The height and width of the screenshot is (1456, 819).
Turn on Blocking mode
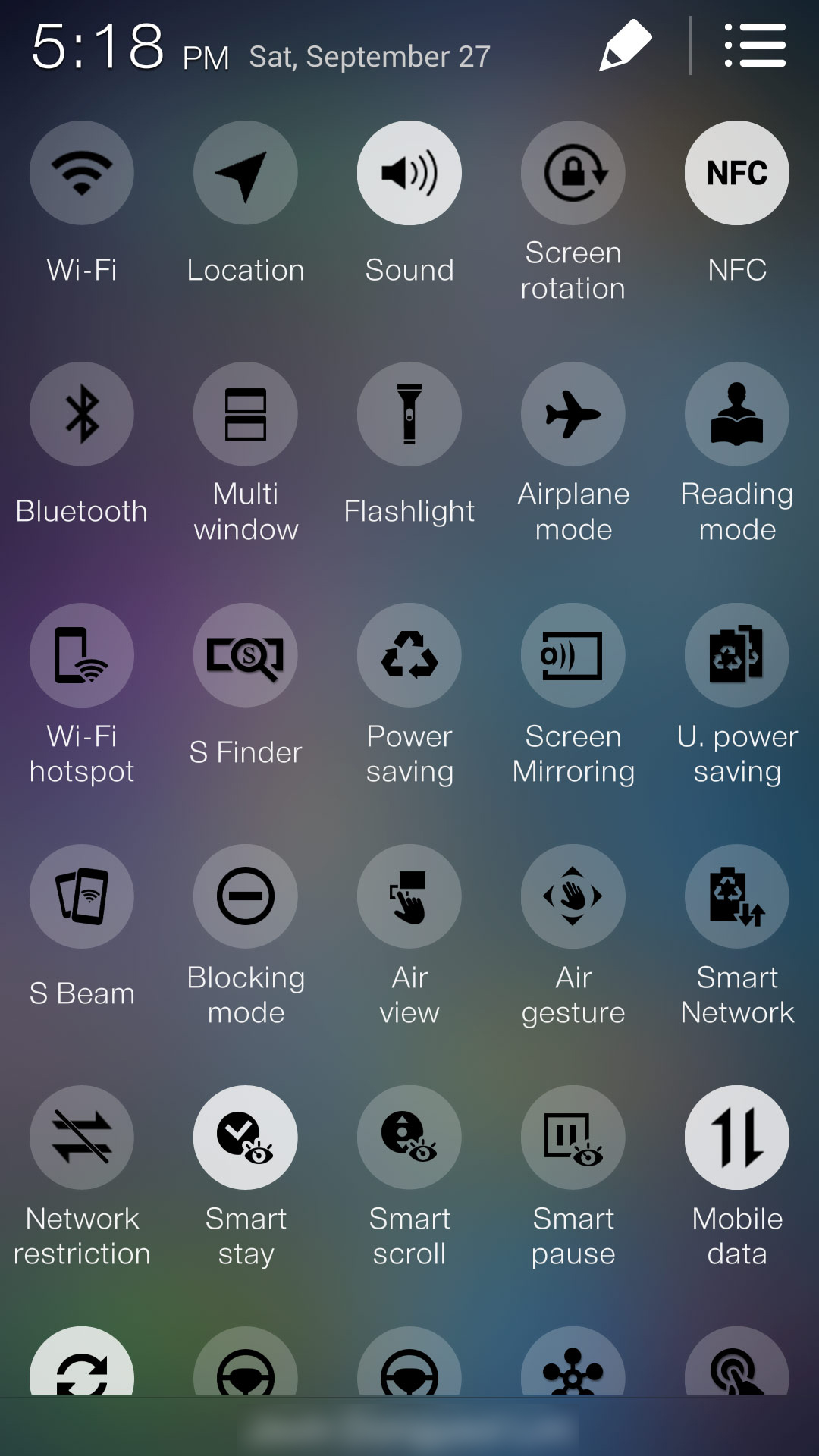[246, 896]
